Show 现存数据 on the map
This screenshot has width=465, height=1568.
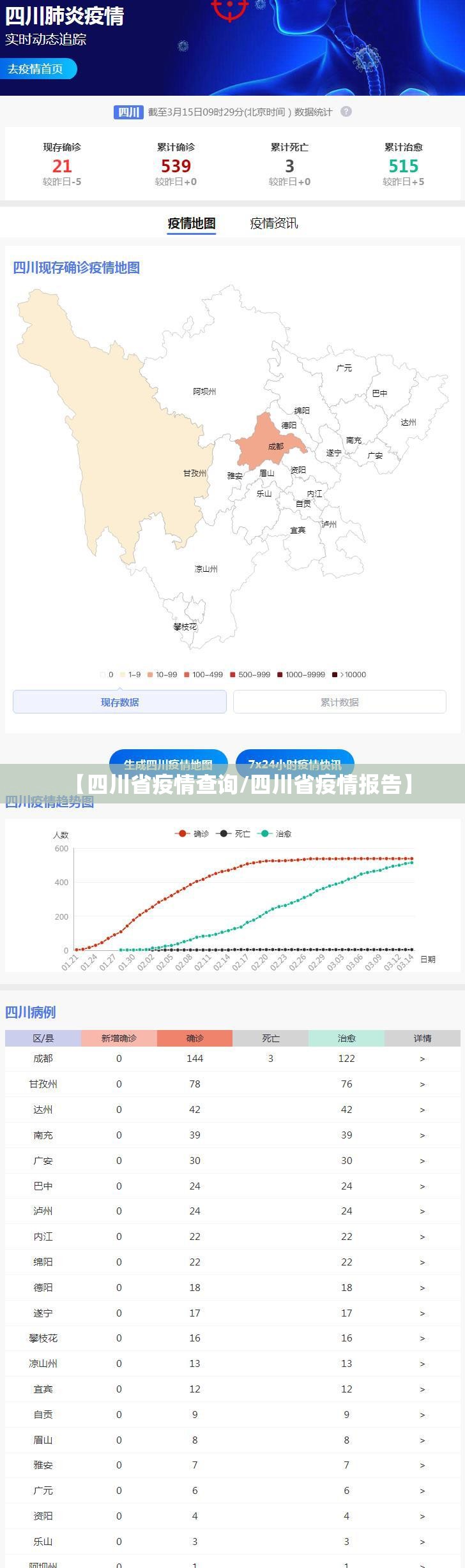tap(119, 702)
